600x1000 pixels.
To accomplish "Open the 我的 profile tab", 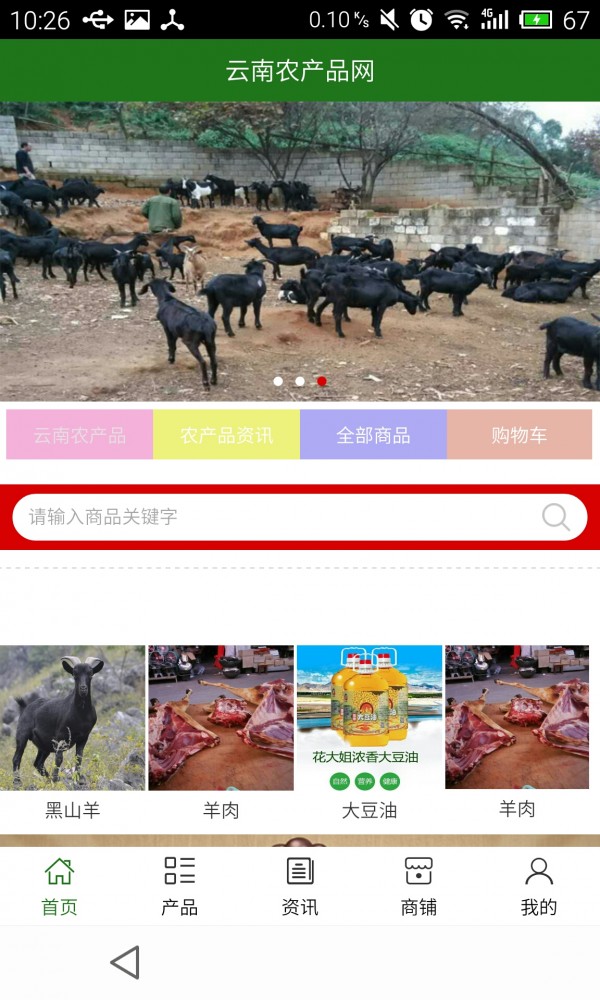I will tap(538, 886).
